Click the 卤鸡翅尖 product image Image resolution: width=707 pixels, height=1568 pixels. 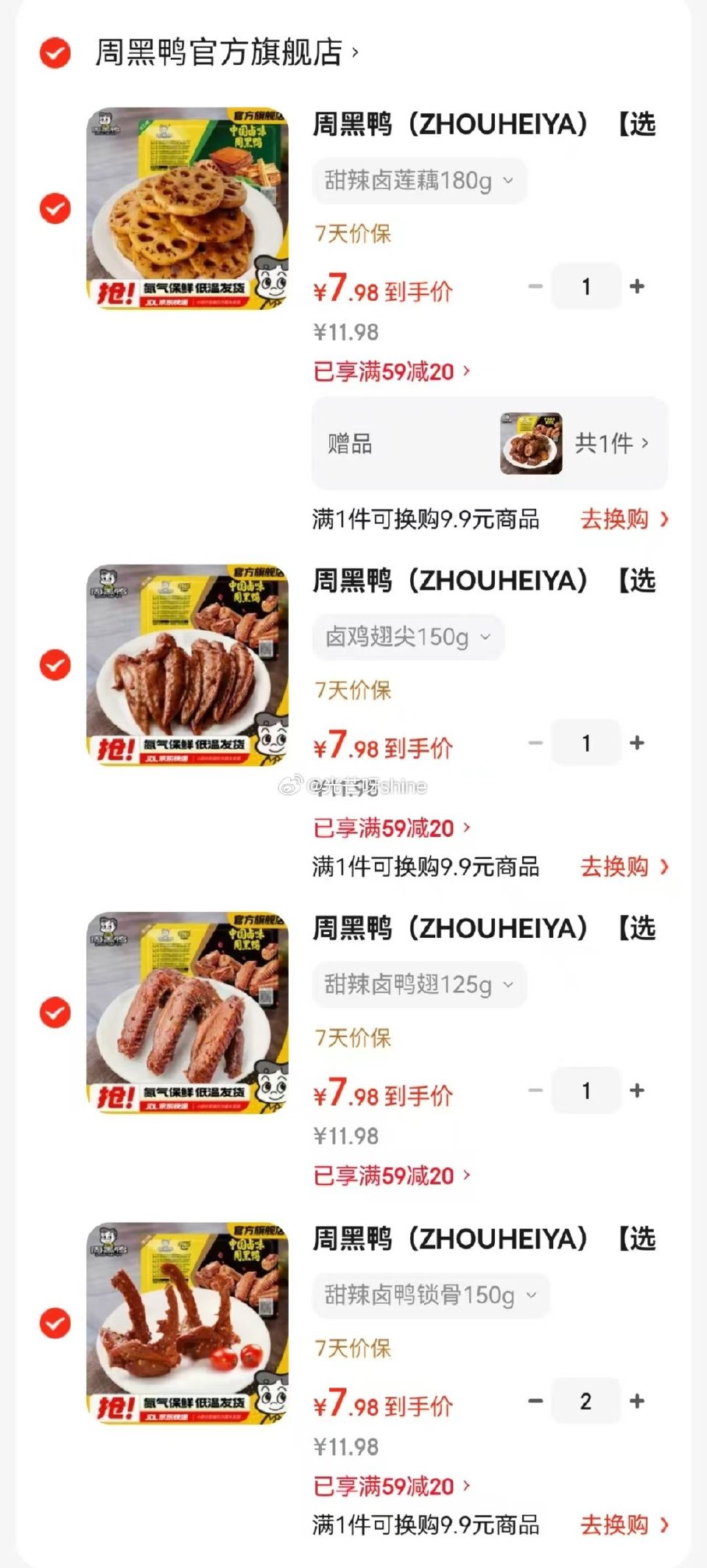tap(188, 666)
